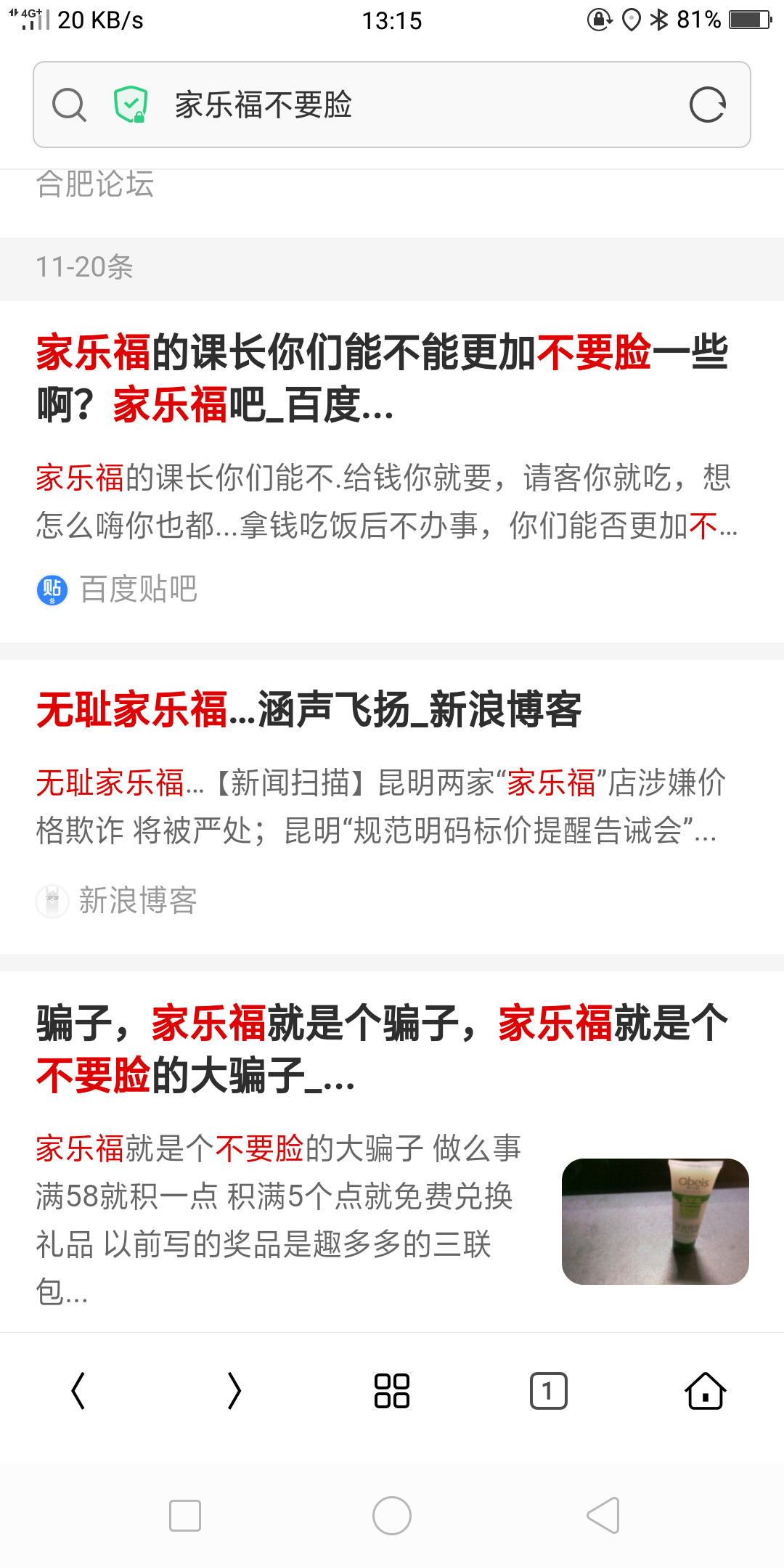784x1568 pixels.
Task: Tap the search magnifier icon
Action: pyautogui.click(x=69, y=105)
